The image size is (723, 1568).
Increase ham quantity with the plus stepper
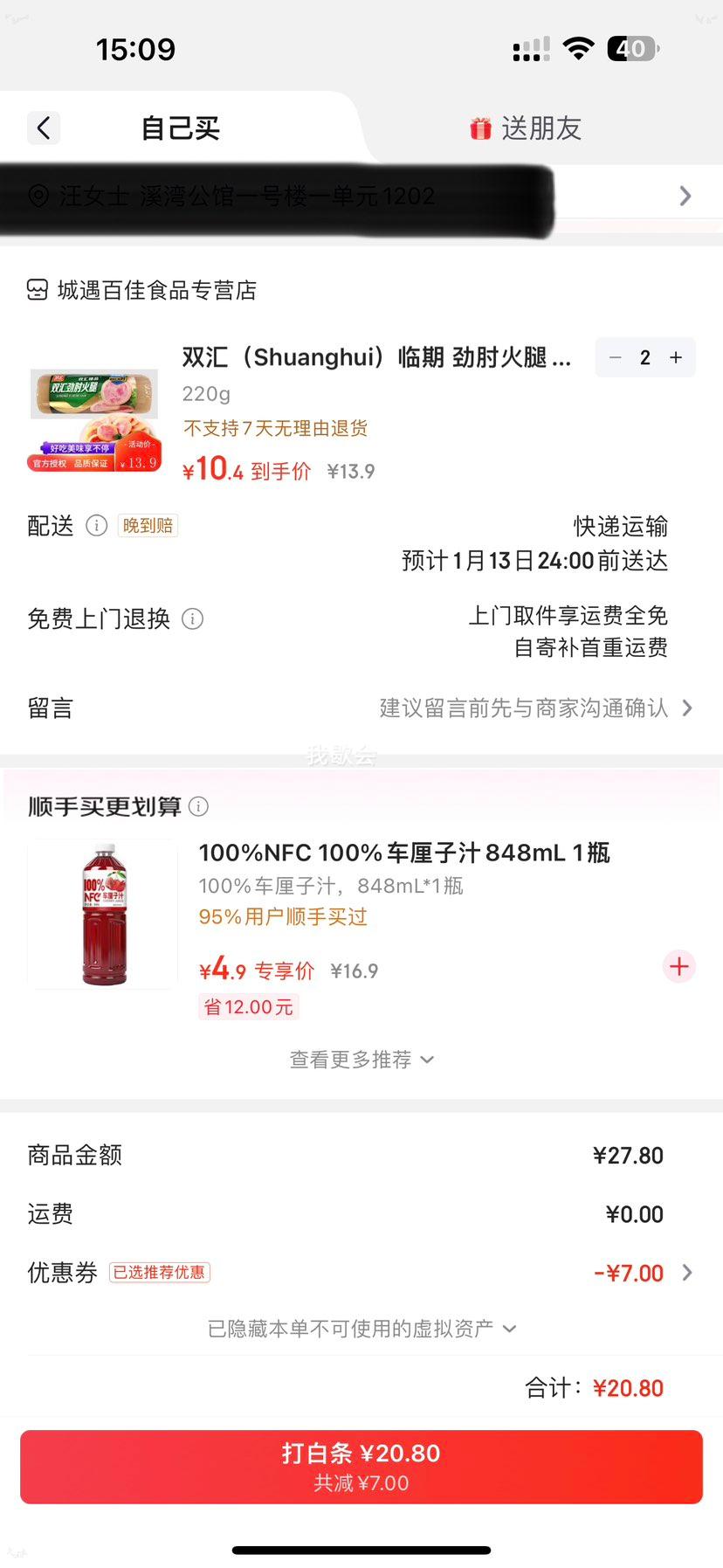click(x=674, y=357)
